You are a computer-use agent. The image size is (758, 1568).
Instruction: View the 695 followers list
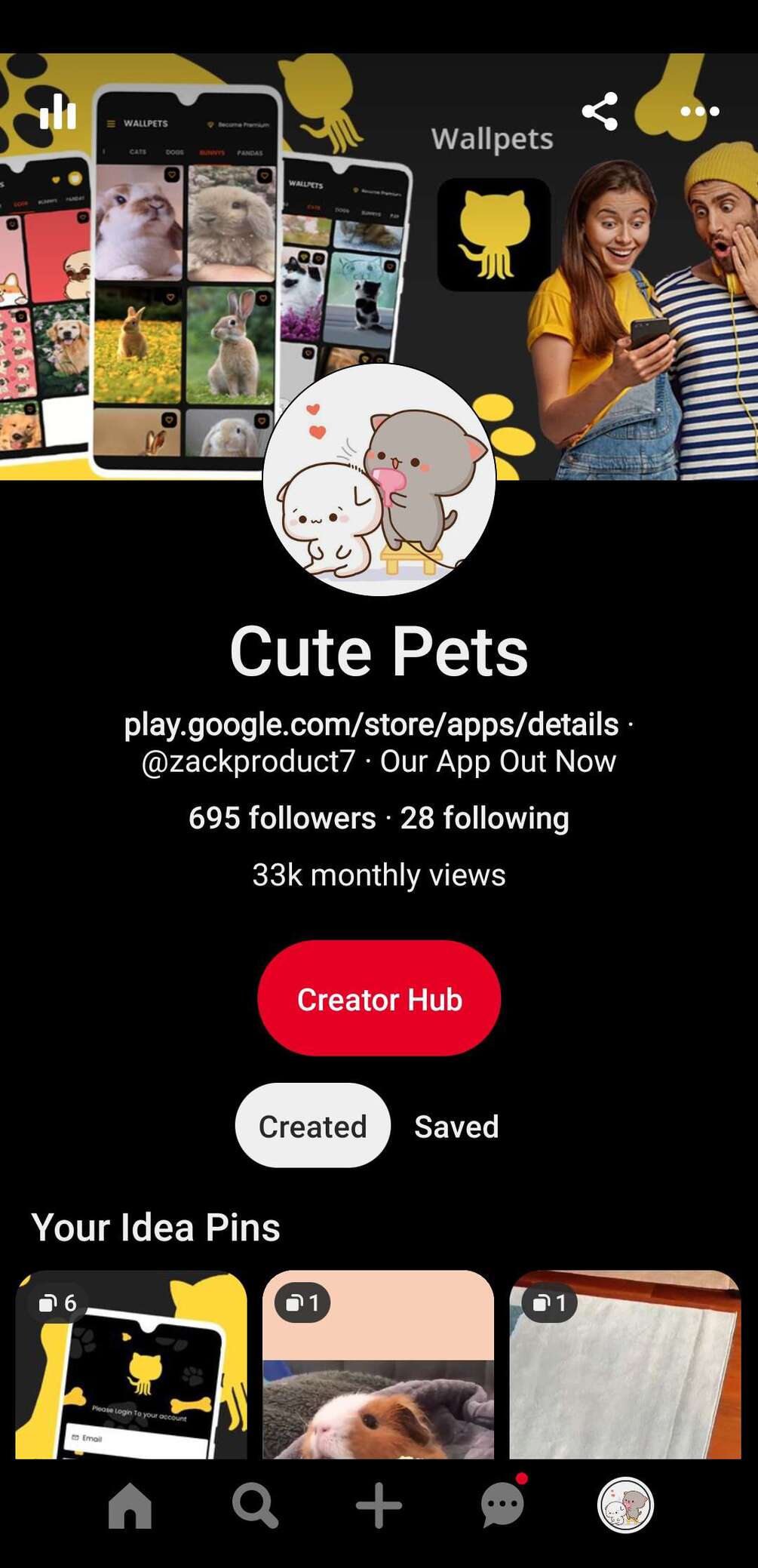click(x=282, y=818)
